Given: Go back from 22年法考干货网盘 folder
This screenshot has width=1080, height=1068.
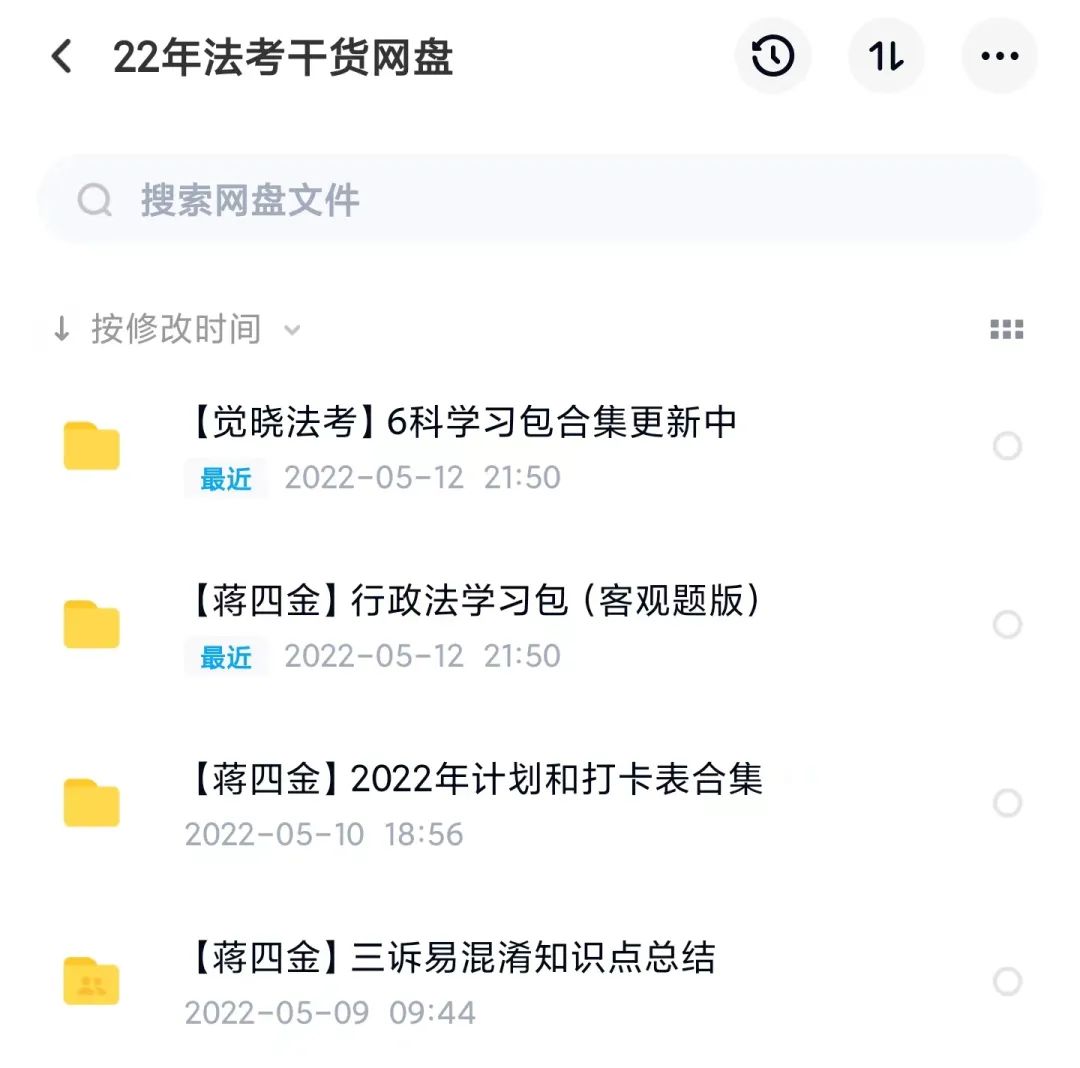Looking at the screenshot, I should click(x=62, y=57).
